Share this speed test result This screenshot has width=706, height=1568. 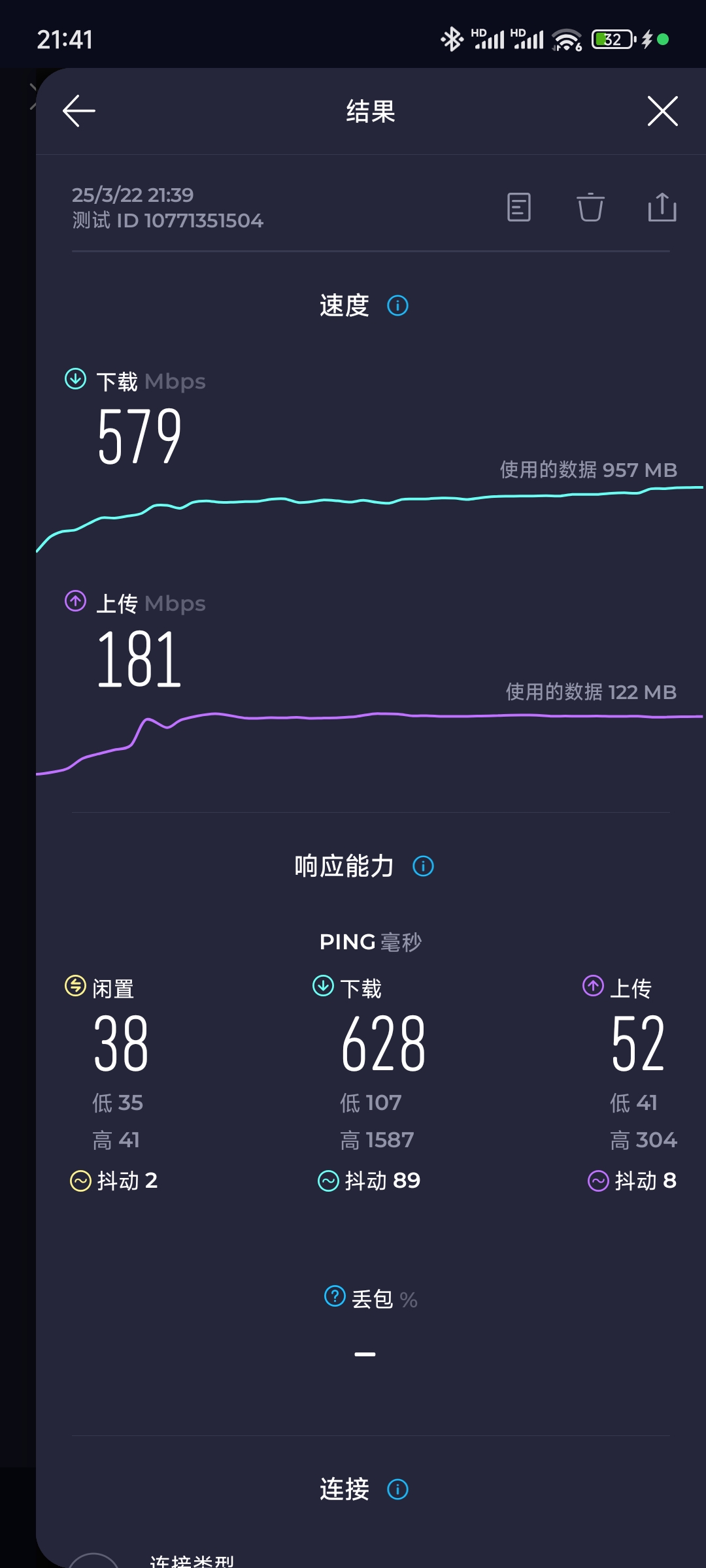tap(662, 208)
